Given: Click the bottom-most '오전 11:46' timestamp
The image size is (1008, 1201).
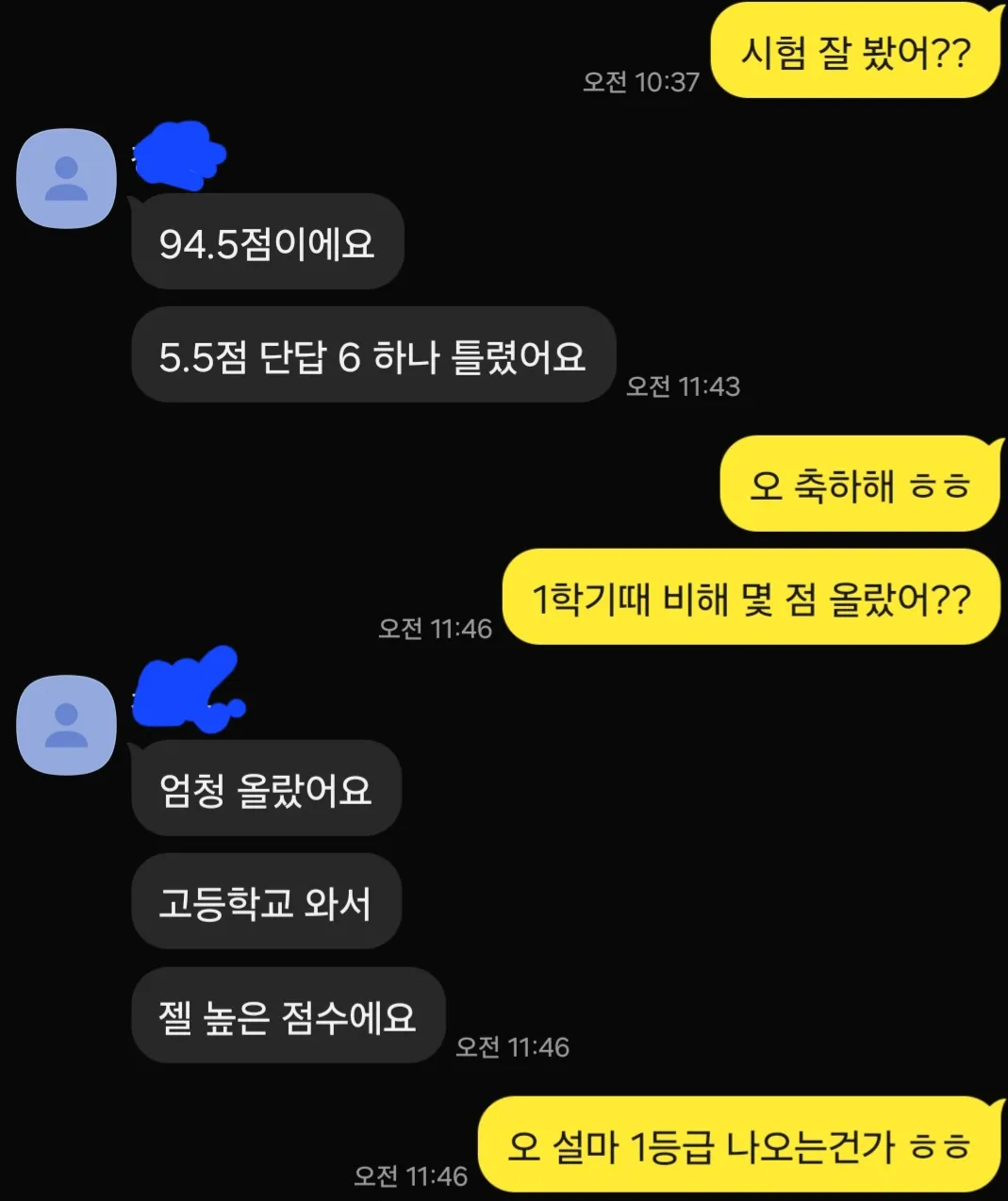Looking at the screenshot, I should pyautogui.click(x=410, y=1175).
